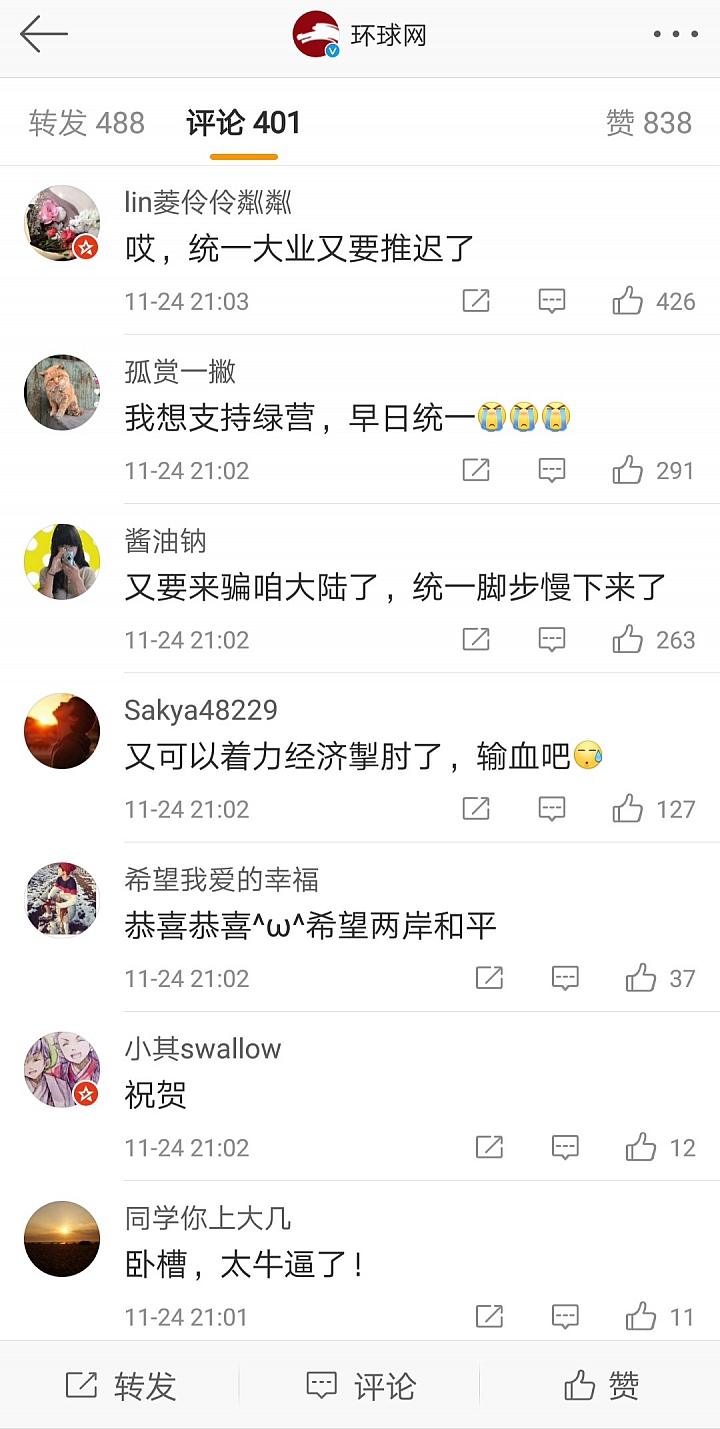Tap the reply bubble icon under 酱油钠's comment

point(552,639)
